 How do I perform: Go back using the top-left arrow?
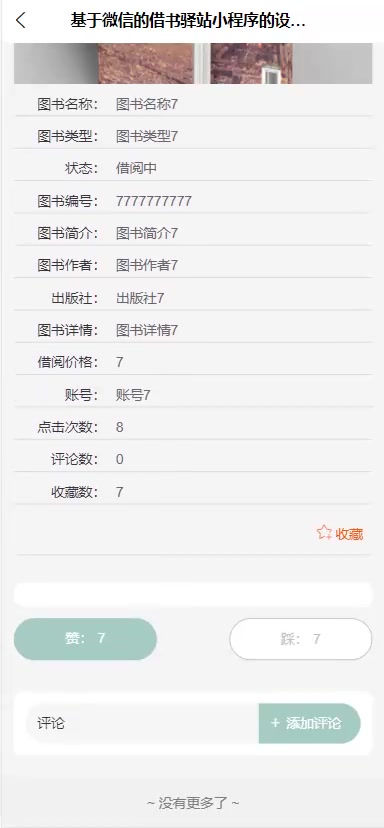[x=21, y=21]
